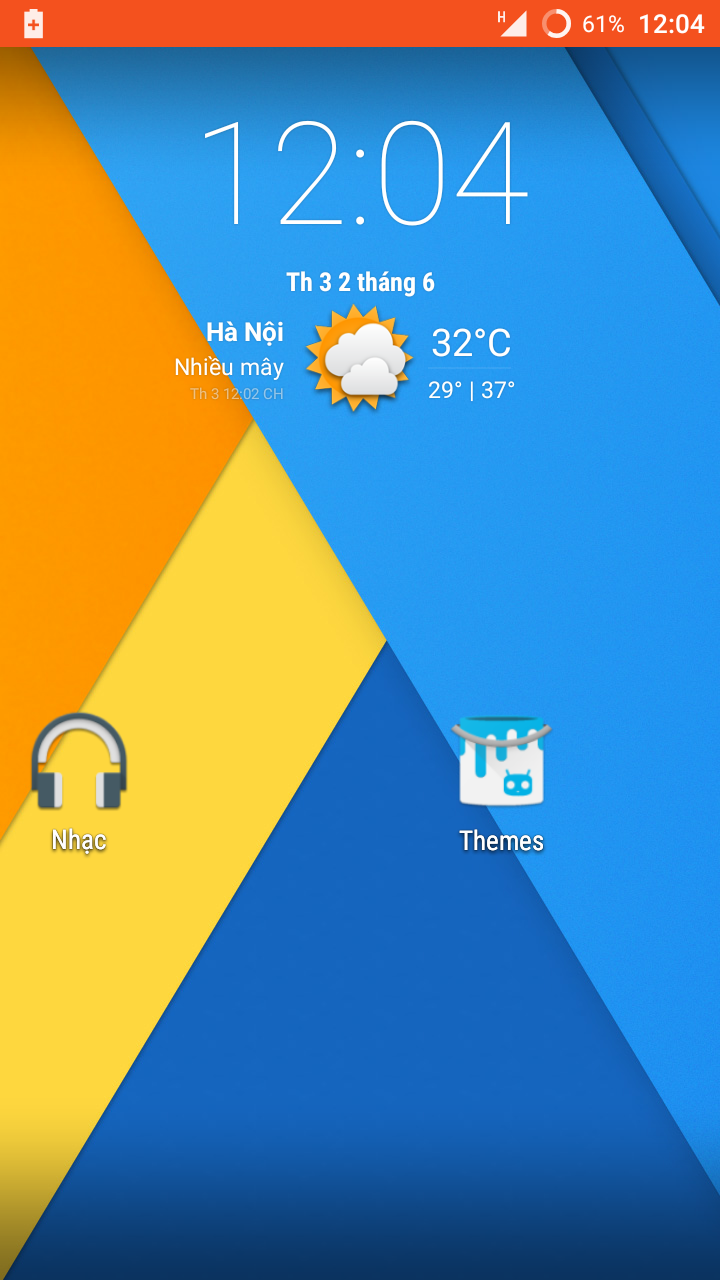This screenshot has height=1280, width=720.
Task: Open the 12:04 clock widget
Action: 362,175
